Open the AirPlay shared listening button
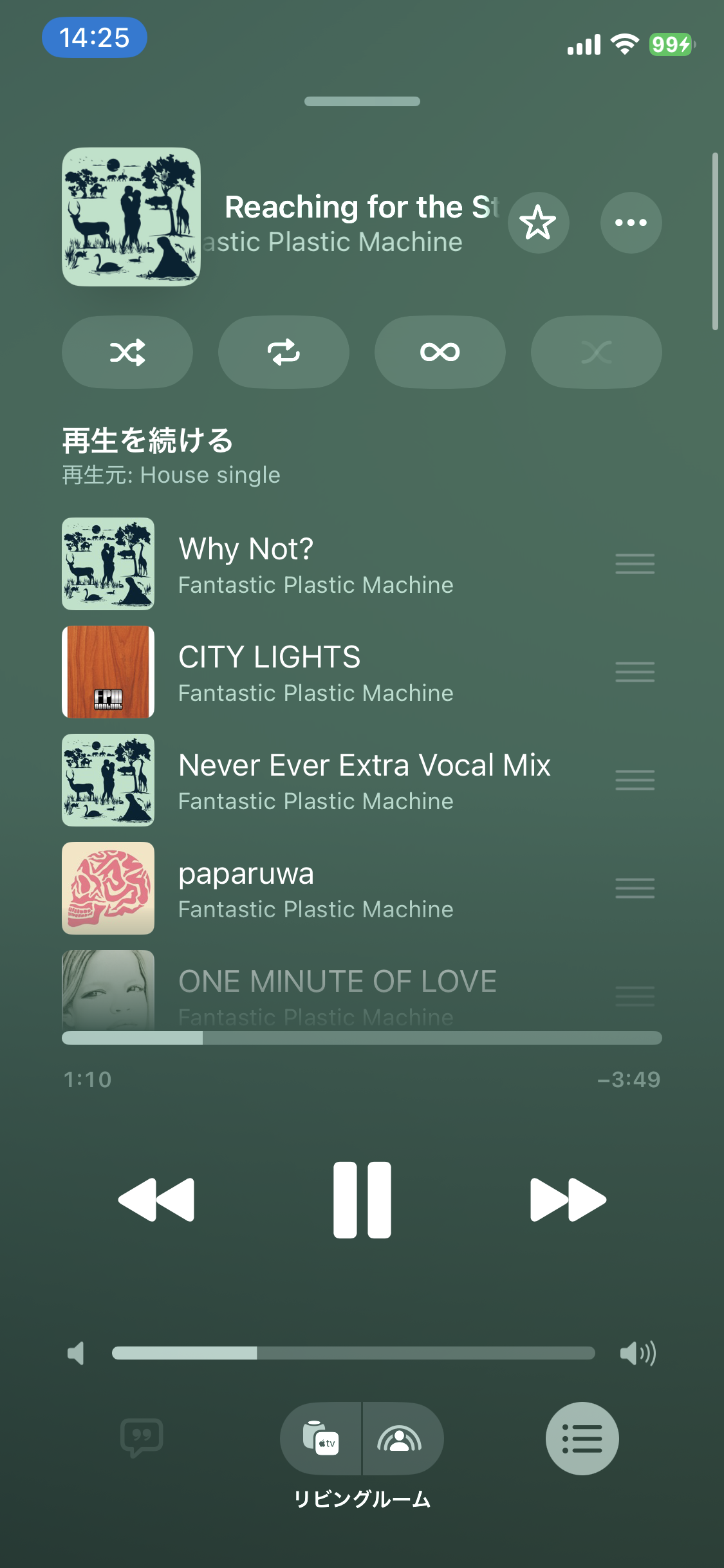This screenshot has width=724, height=1568. (400, 1438)
